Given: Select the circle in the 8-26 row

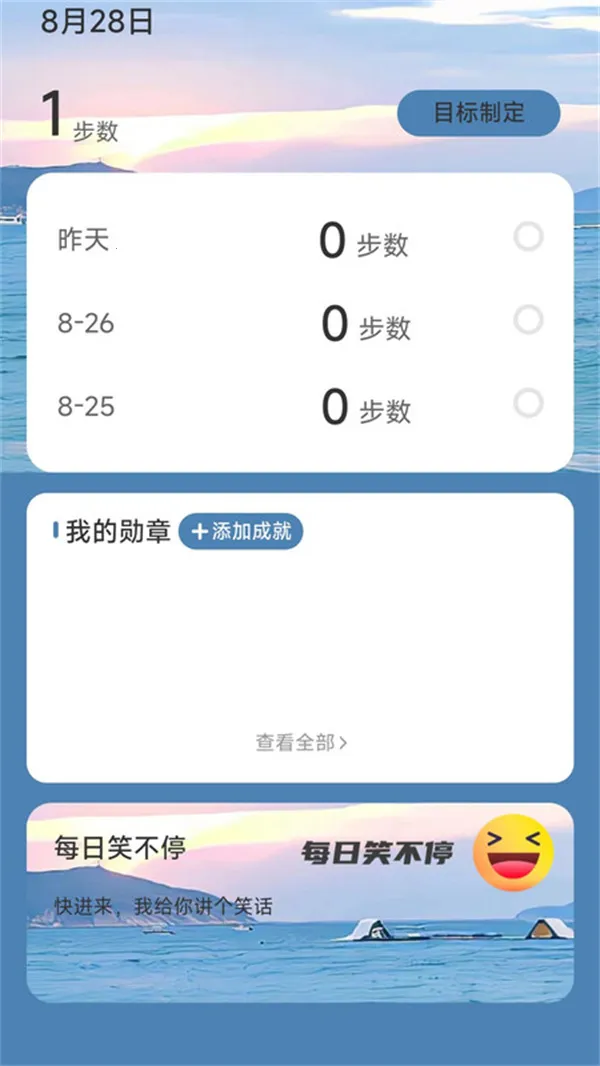Looking at the screenshot, I should point(528,320).
